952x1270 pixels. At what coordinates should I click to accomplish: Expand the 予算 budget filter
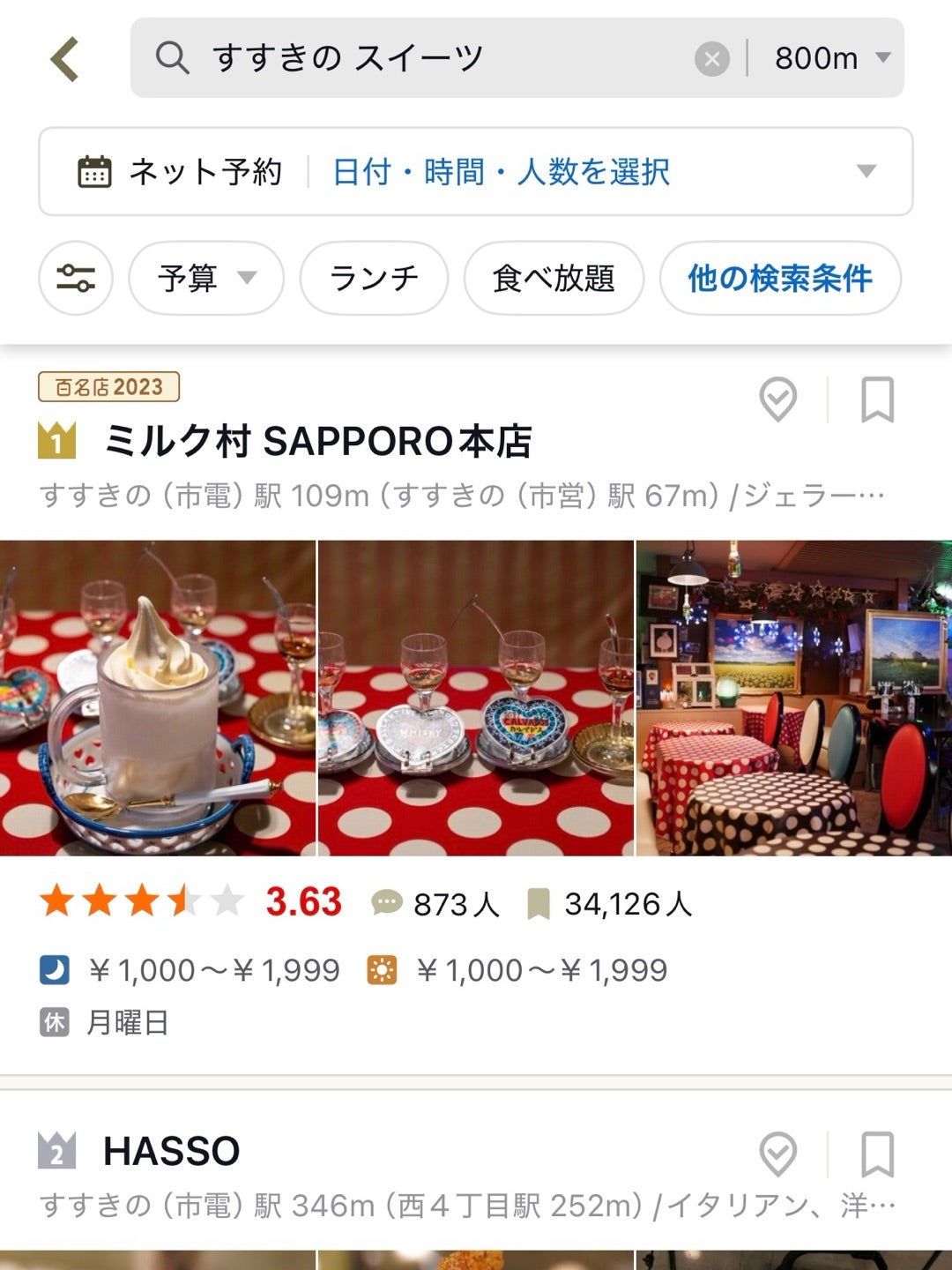point(206,279)
